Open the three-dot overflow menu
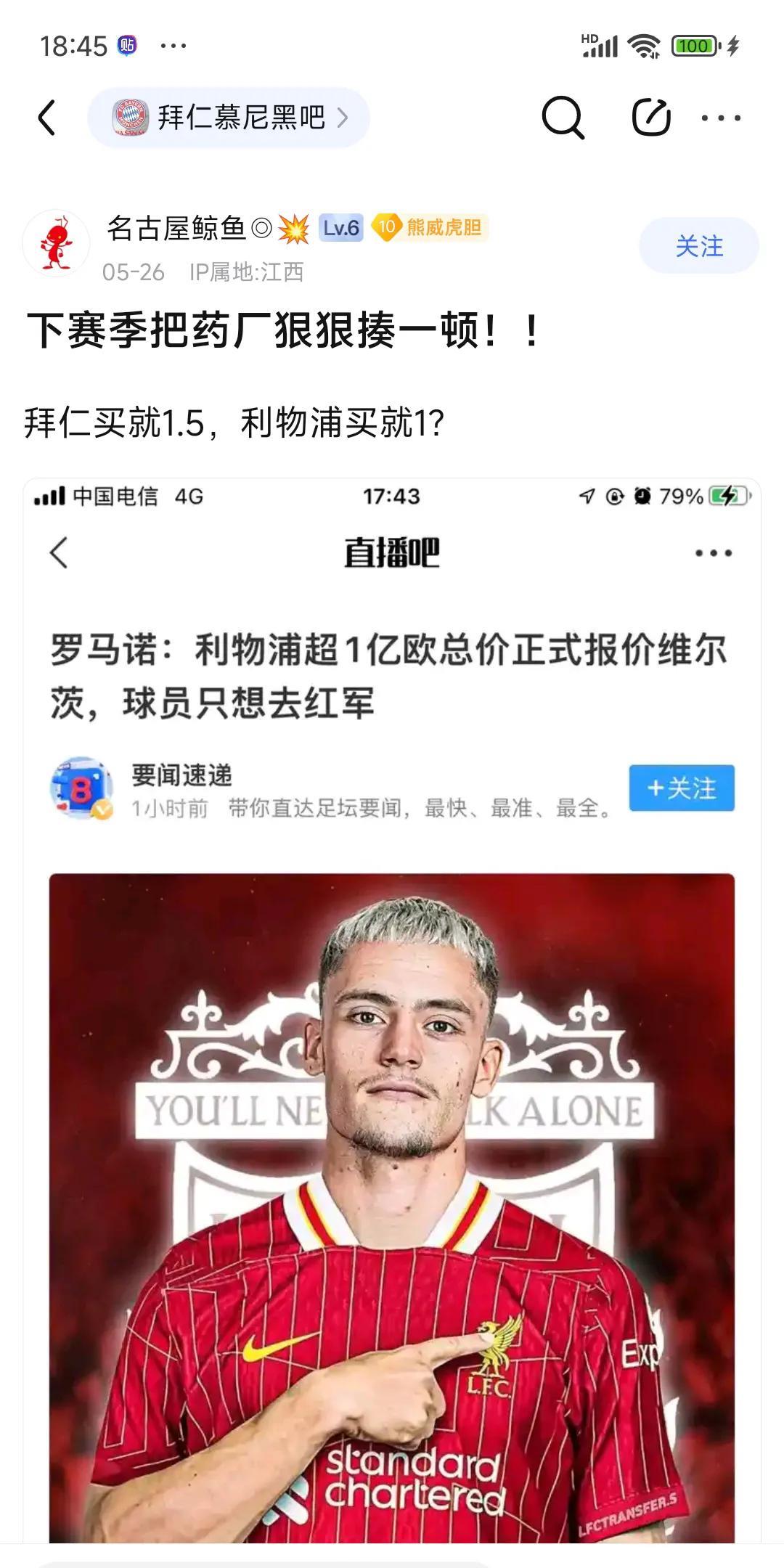 (x=721, y=118)
